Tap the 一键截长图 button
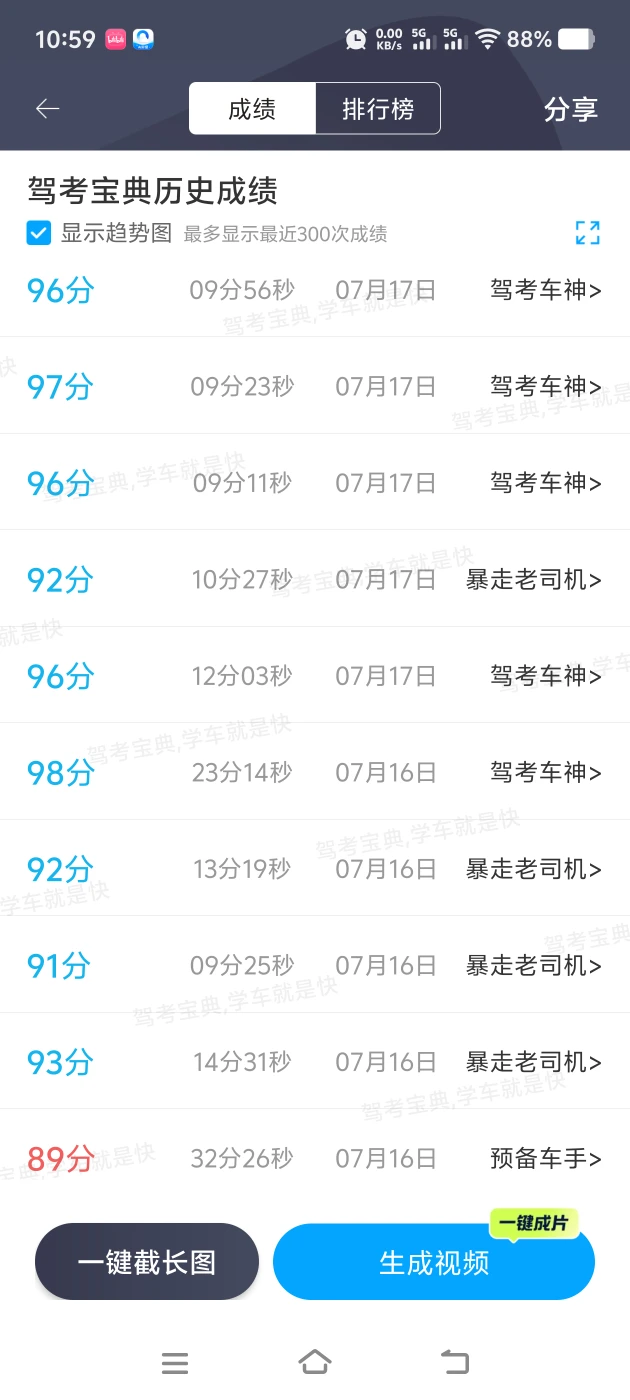Screen dimensions: 630x1400 (147, 1262)
